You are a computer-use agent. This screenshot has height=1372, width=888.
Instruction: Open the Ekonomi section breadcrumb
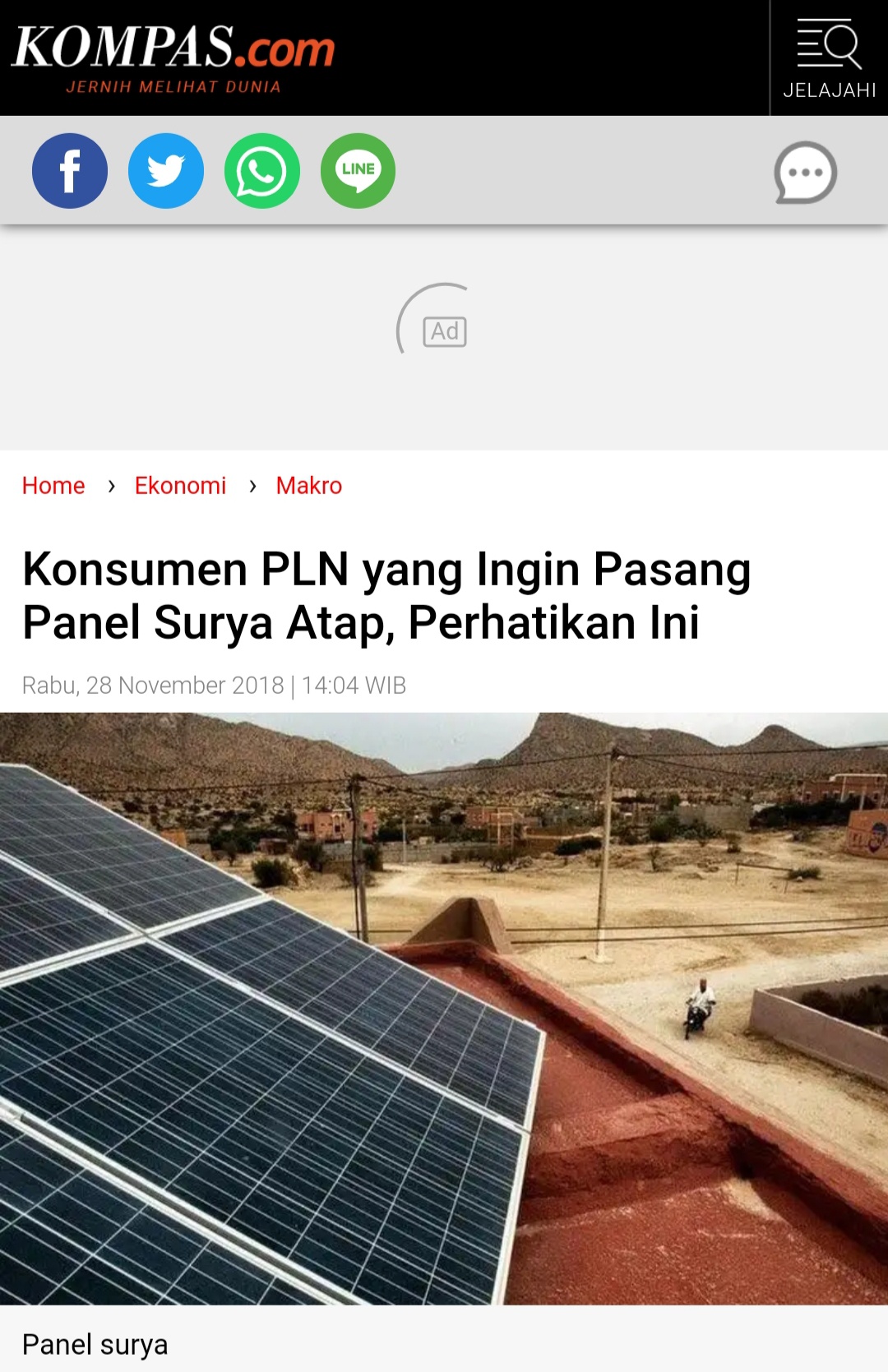point(180,486)
